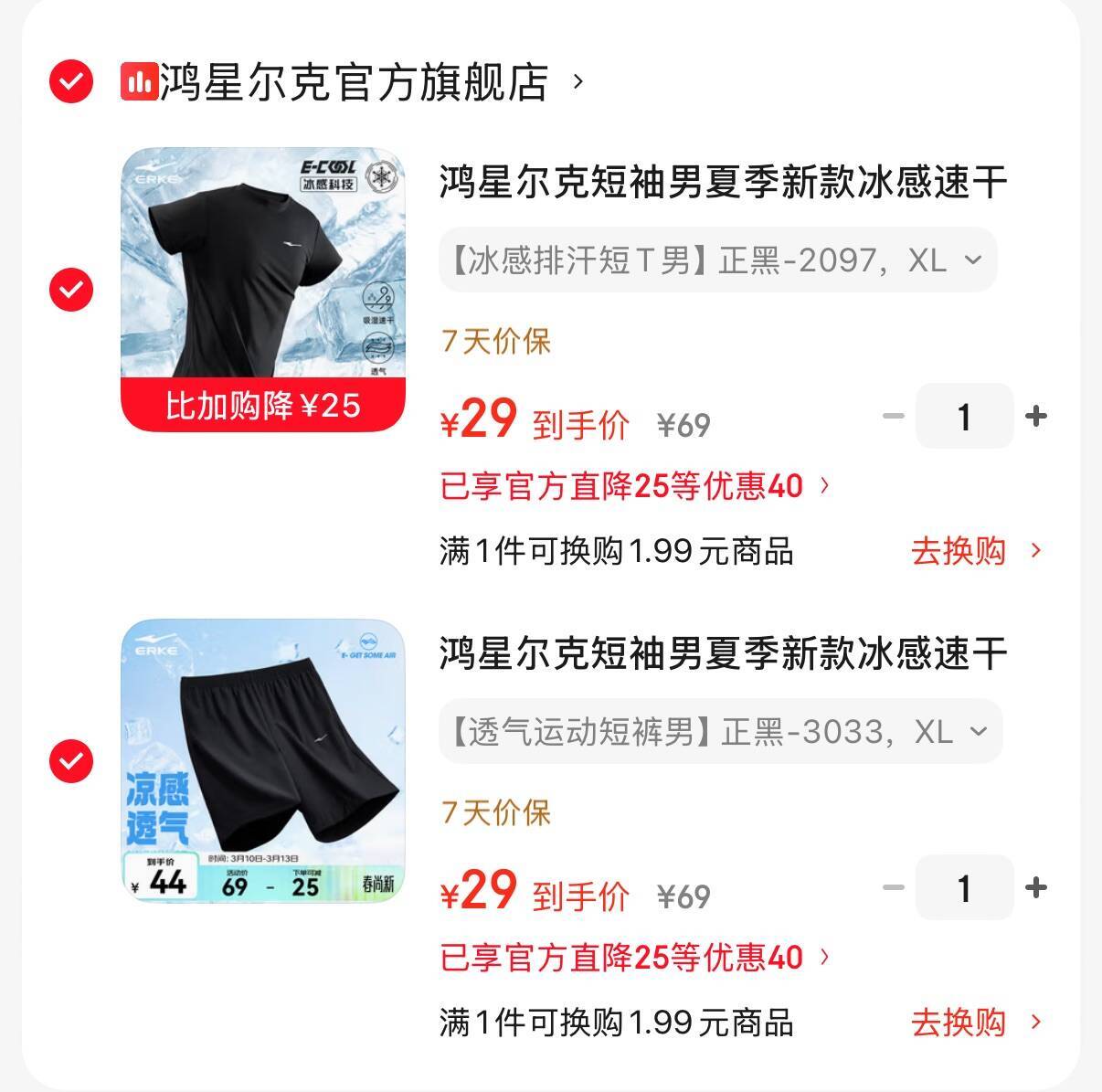Image resolution: width=1102 pixels, height=1092 pixels.
Task: Change variant 正黑-2097, XL dropdown
Action: point(717,261)
